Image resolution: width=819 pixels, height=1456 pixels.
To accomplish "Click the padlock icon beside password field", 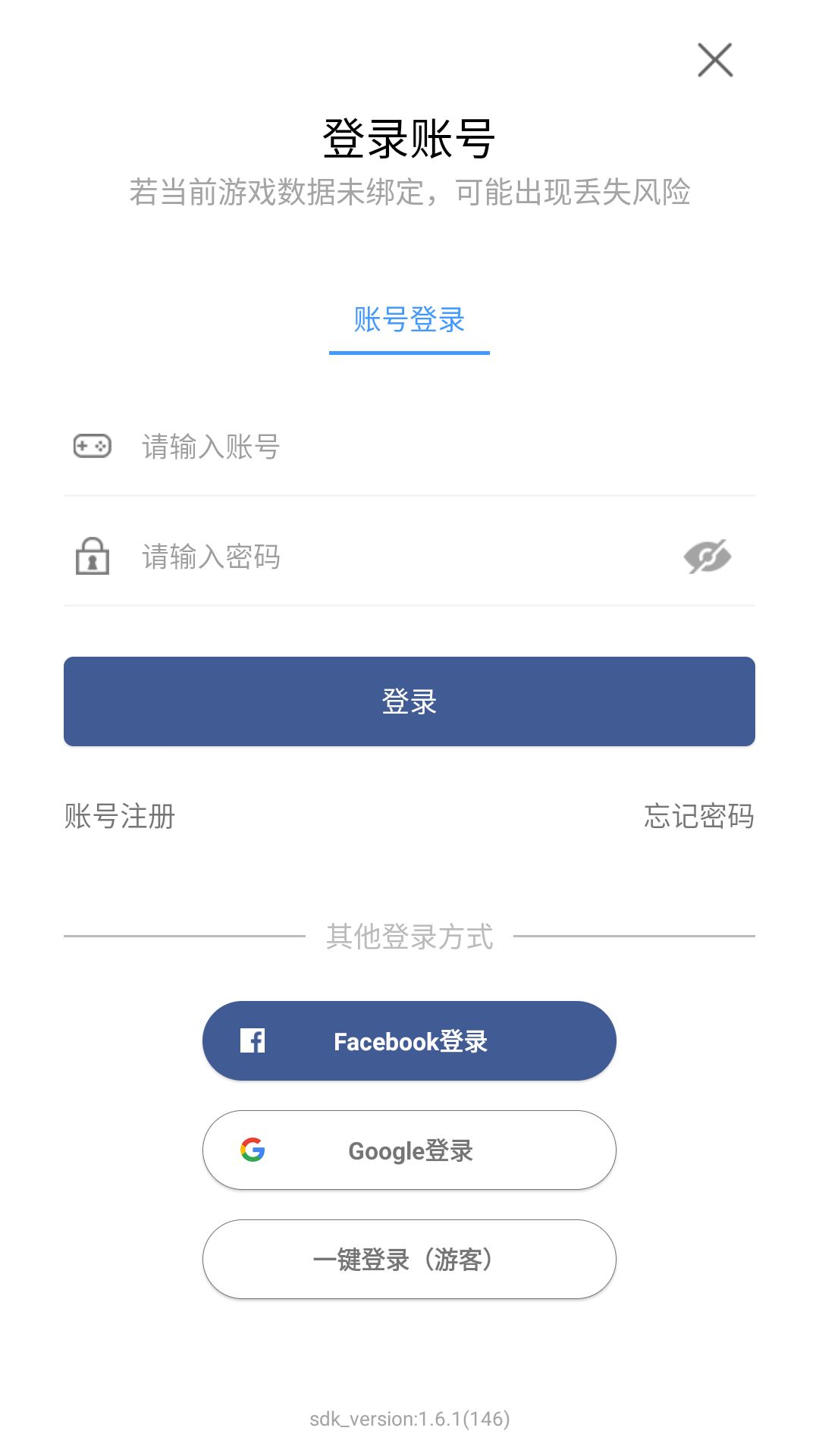I will [x=91, y=557].
